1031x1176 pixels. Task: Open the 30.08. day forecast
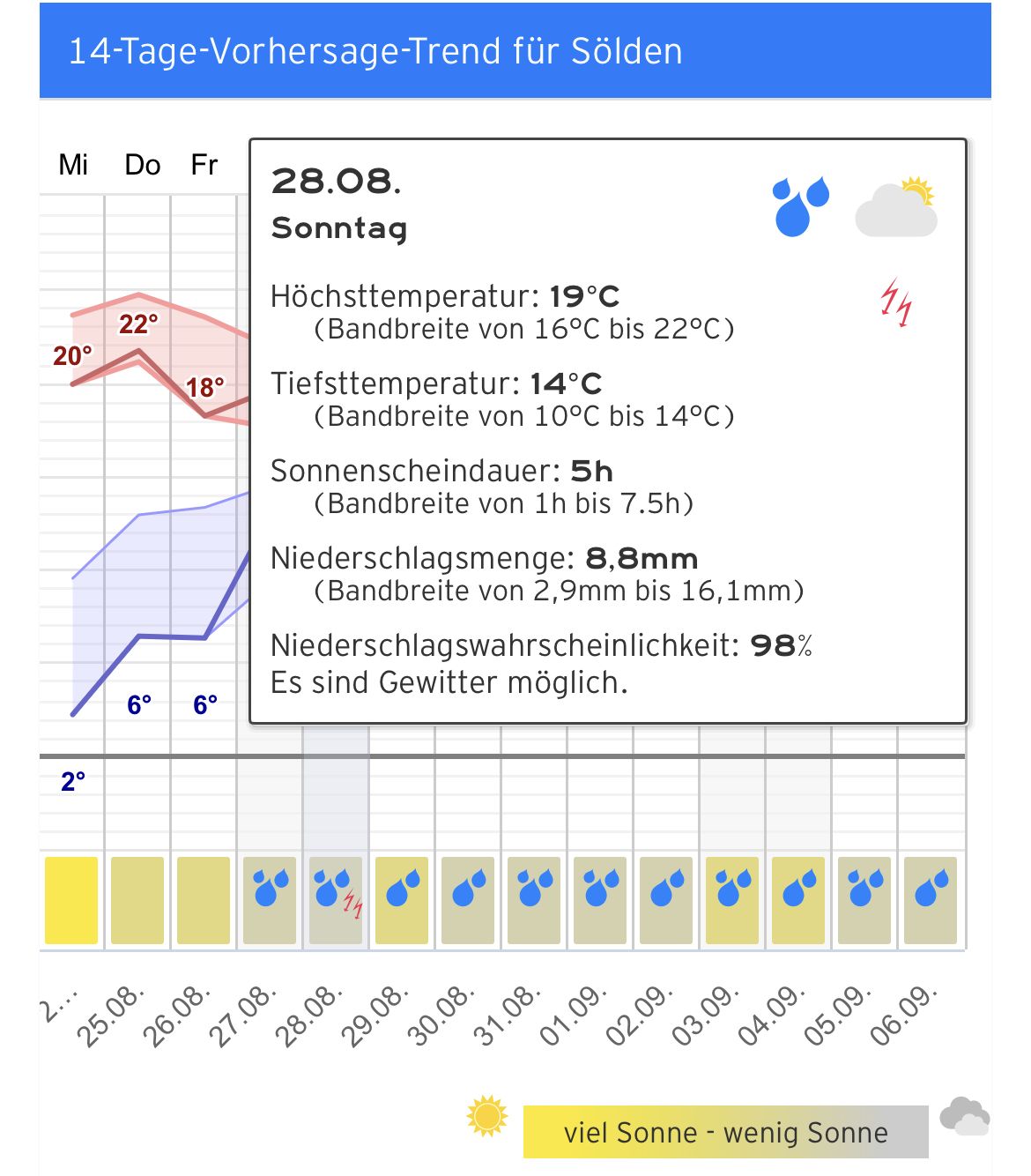pos(468,900)
